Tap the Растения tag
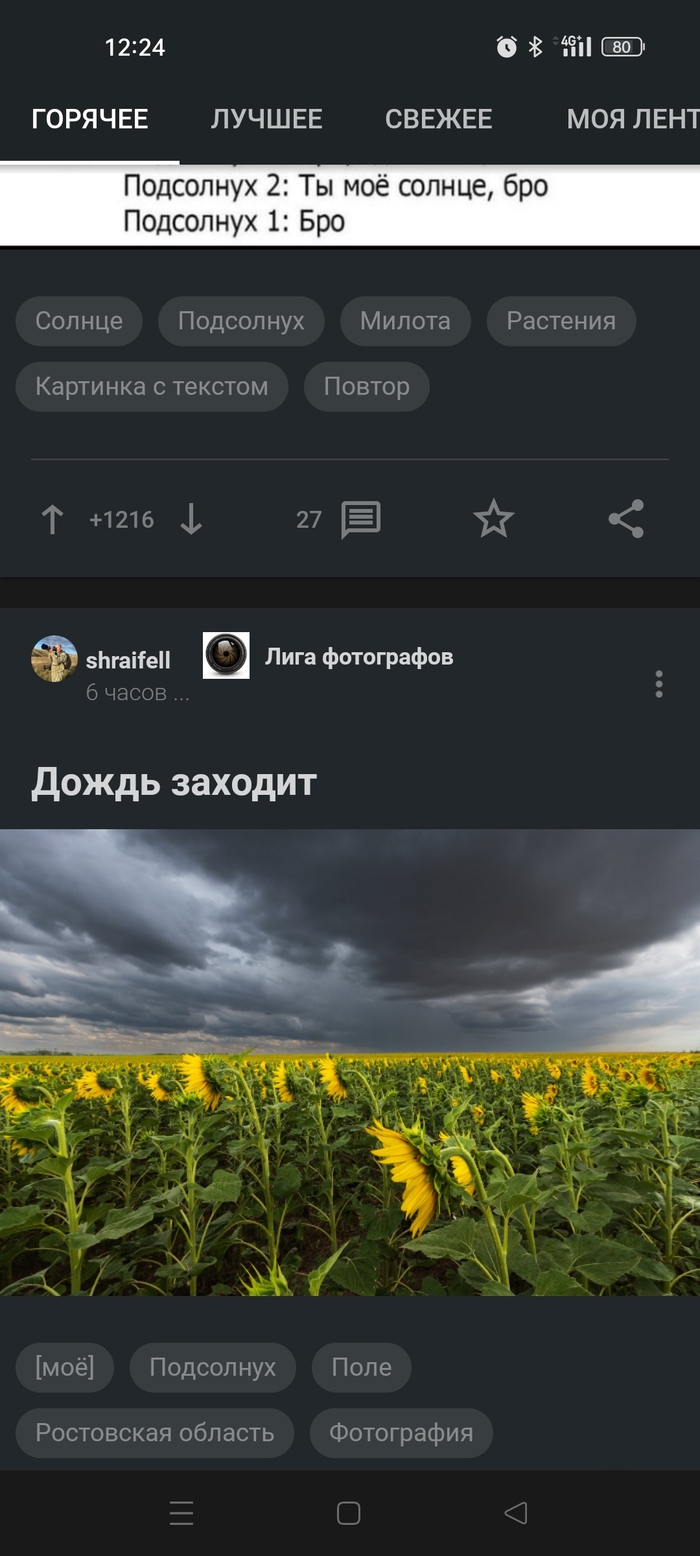 point(561,321)
